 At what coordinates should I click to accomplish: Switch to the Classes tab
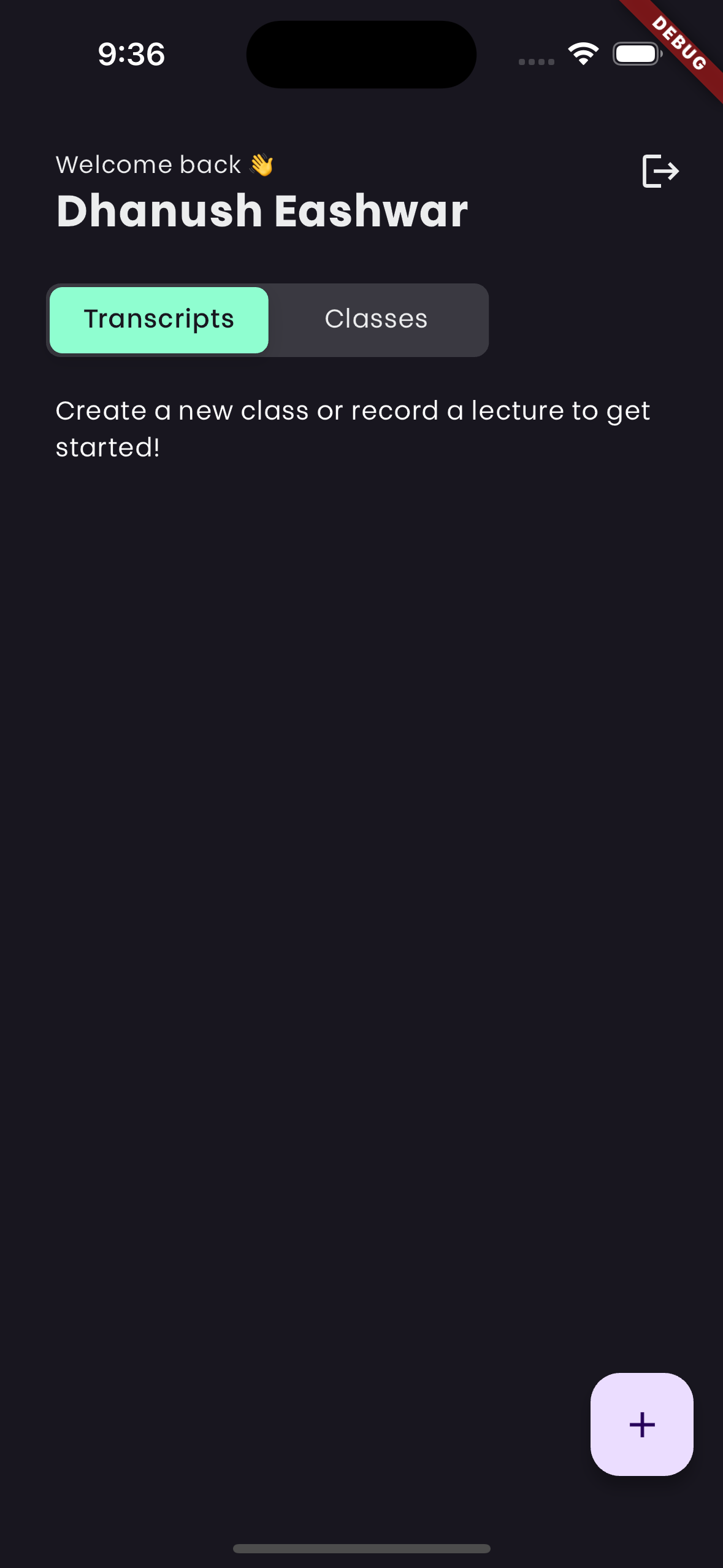pos(376,320)
